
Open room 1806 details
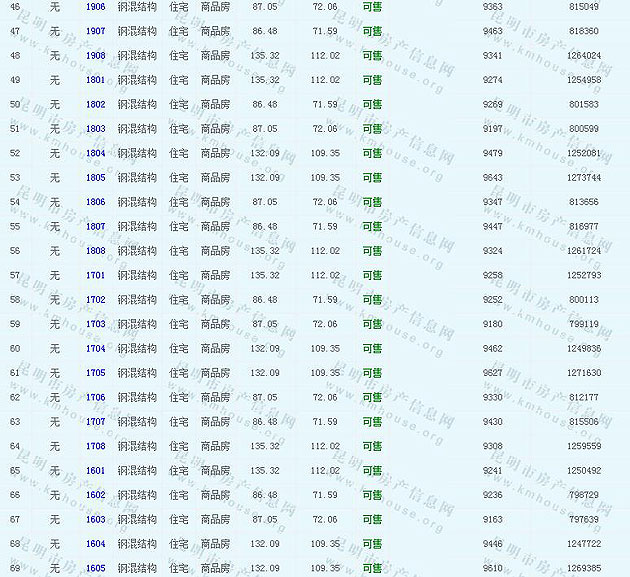[x=96, y=202]
